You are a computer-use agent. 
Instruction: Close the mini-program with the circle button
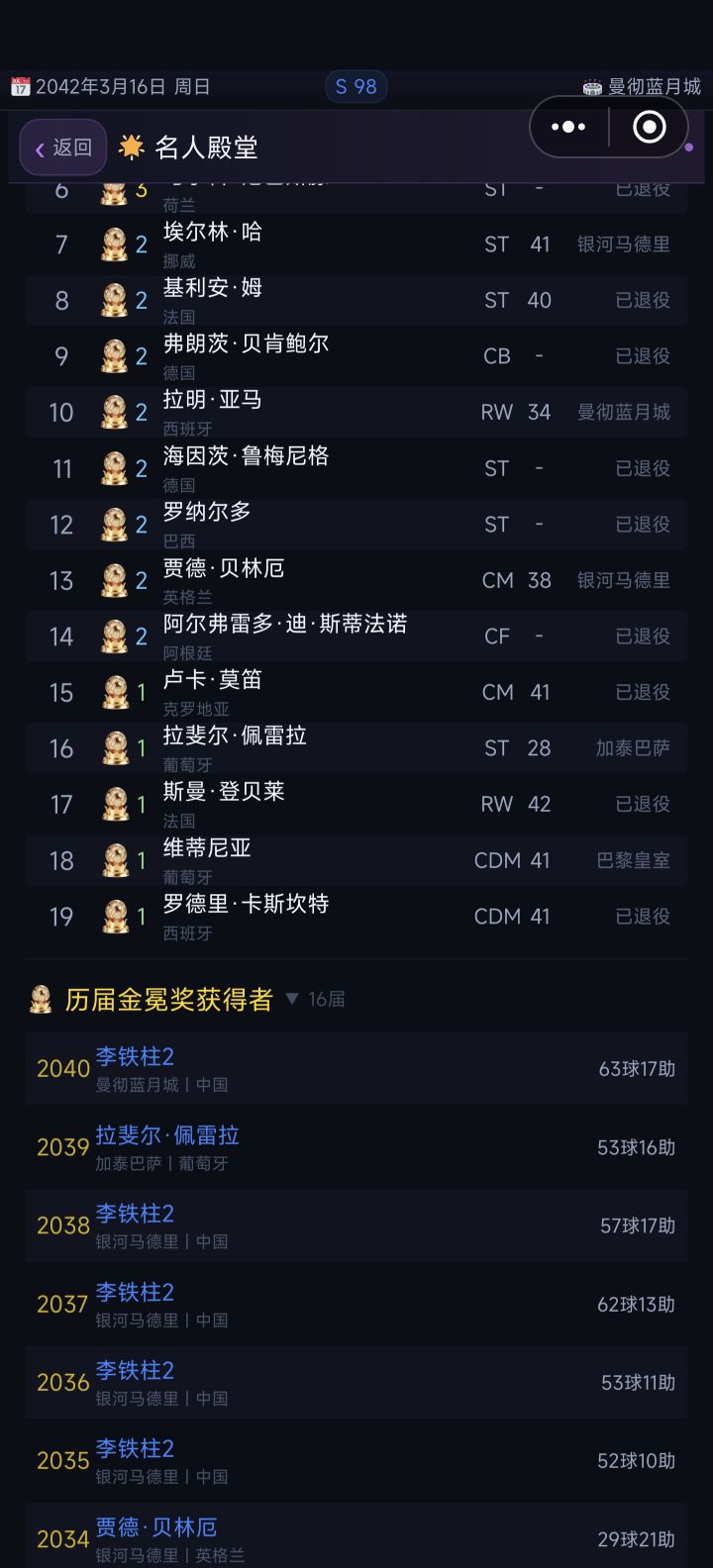(x=649, y=127)
